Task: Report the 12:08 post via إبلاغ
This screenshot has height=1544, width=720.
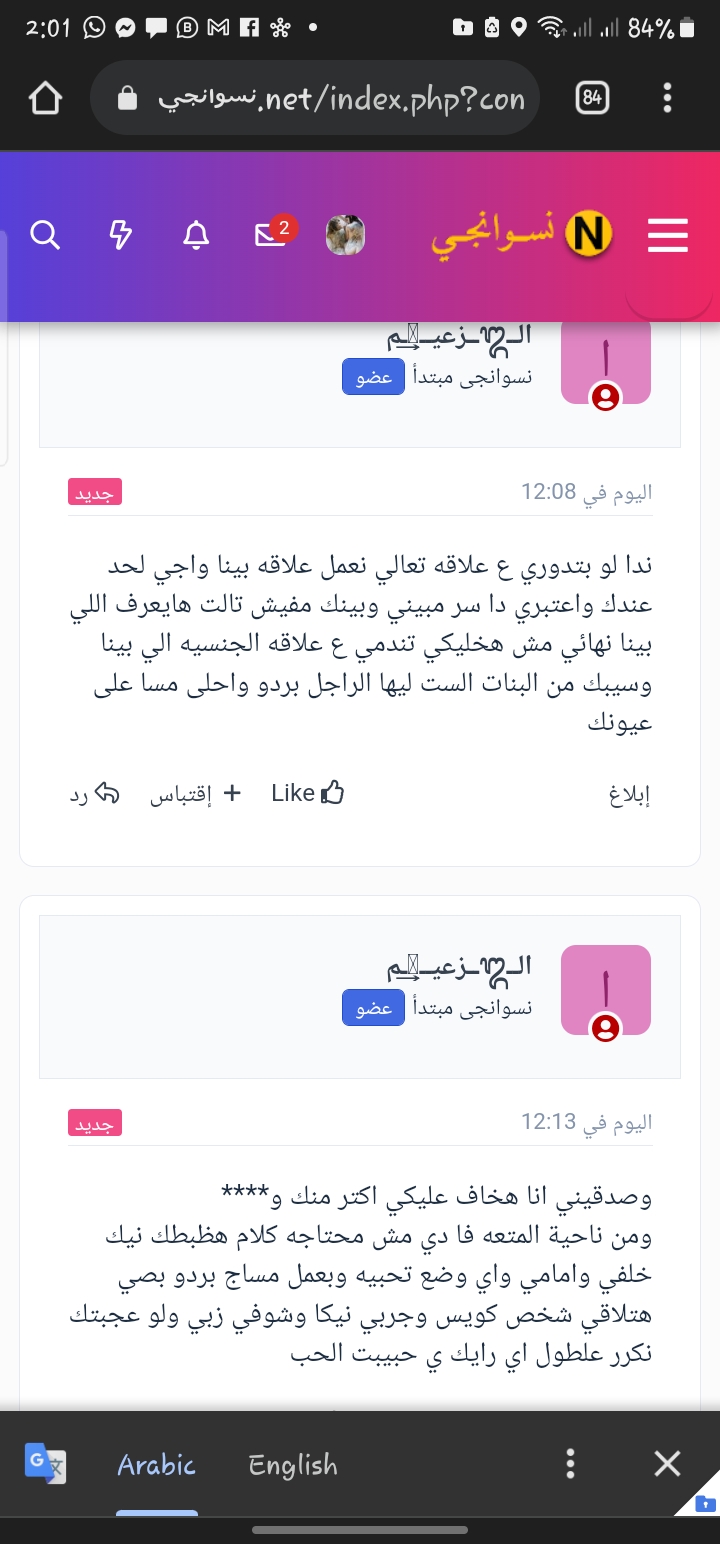Action: [x=630, y=795]
